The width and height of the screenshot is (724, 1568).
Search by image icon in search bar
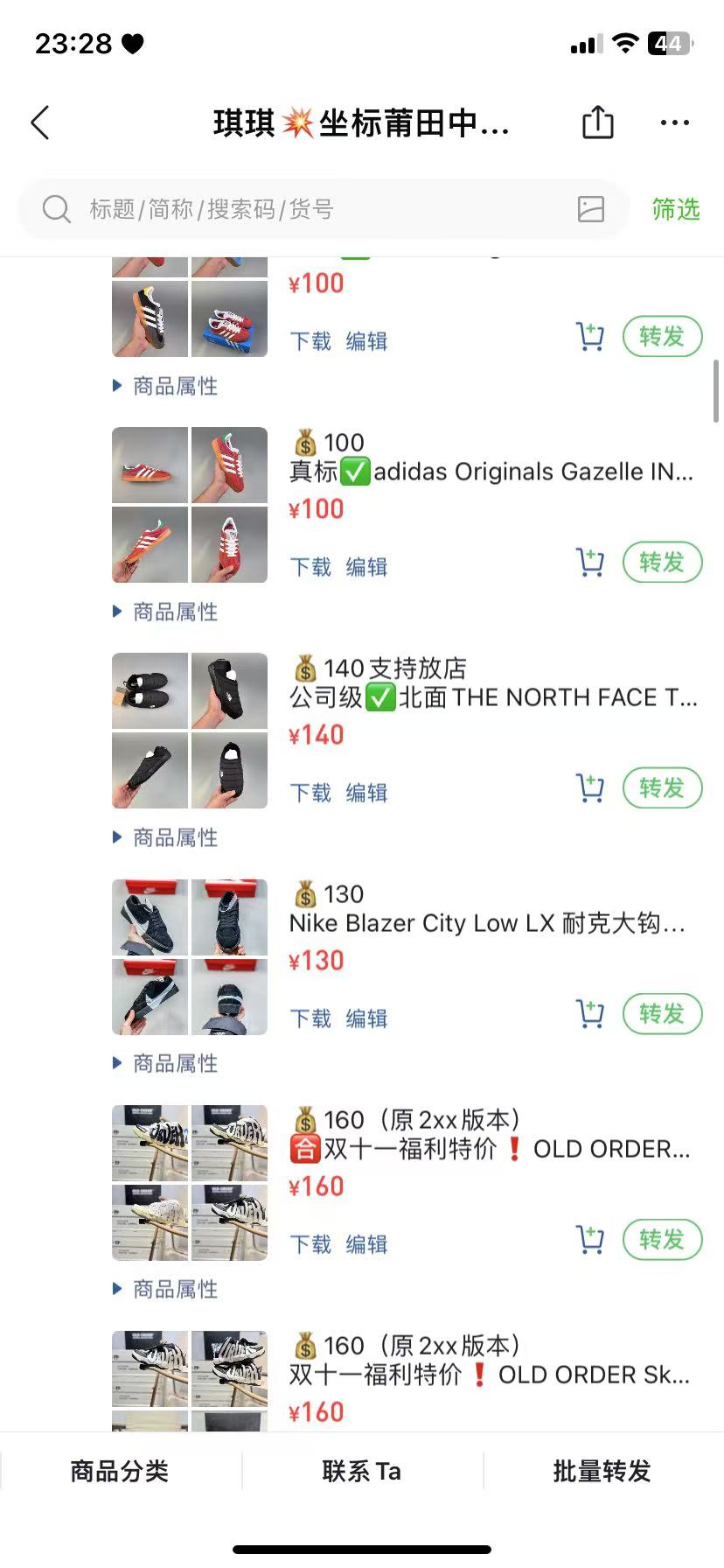tap(591, 209)
